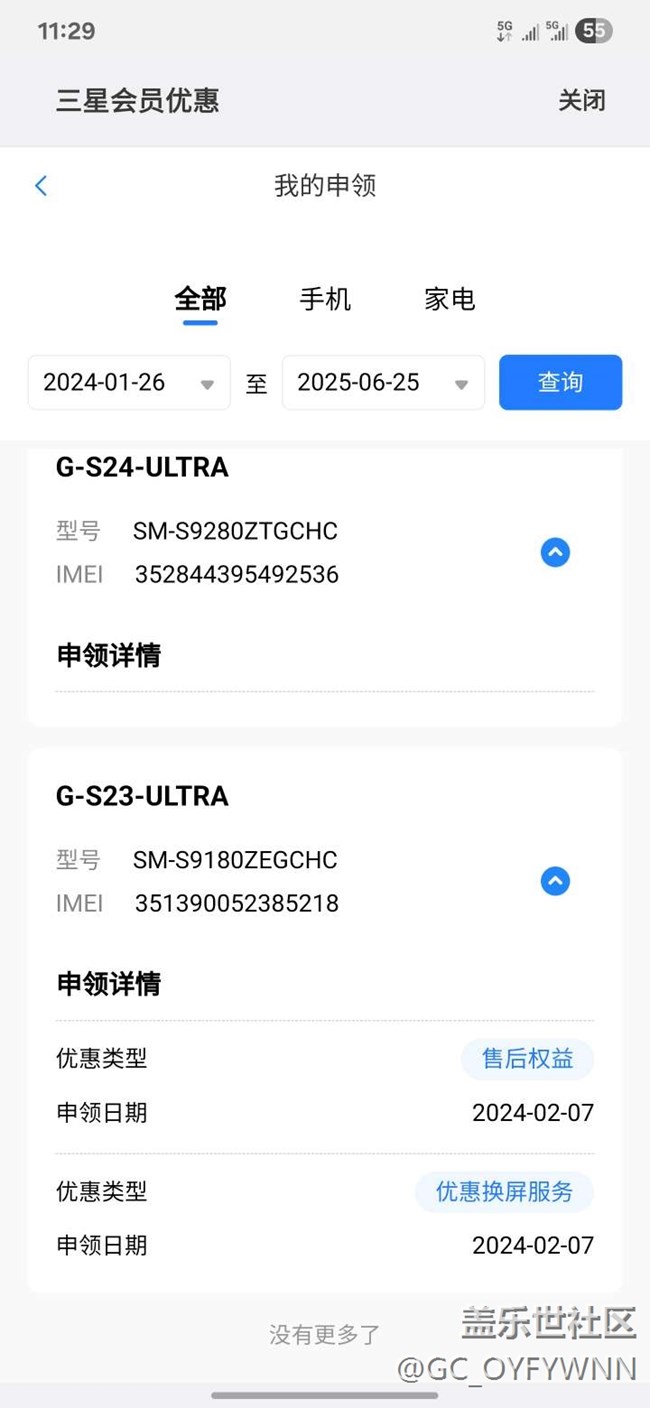Open the end date 2025-06-25 dropdown
Image resolution: width=650 pixels, height=1408 pixels.
tap(383, 383)
